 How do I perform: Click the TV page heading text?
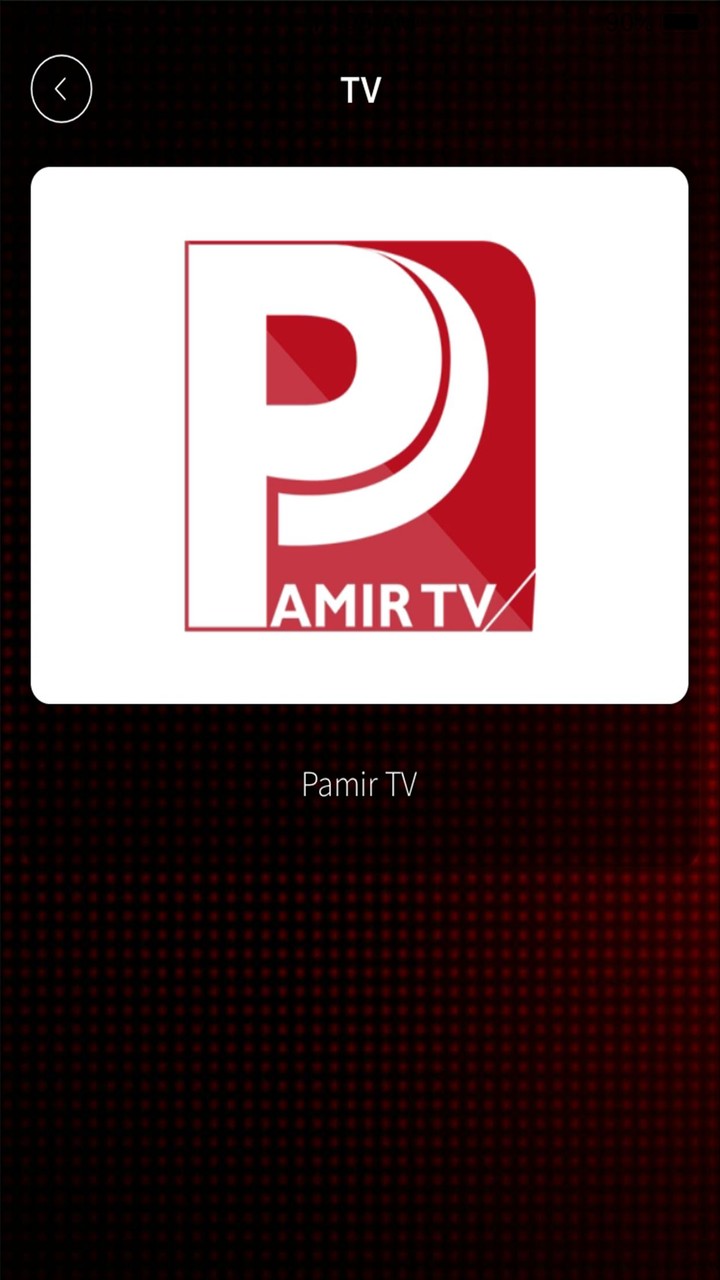click(359, 90)
